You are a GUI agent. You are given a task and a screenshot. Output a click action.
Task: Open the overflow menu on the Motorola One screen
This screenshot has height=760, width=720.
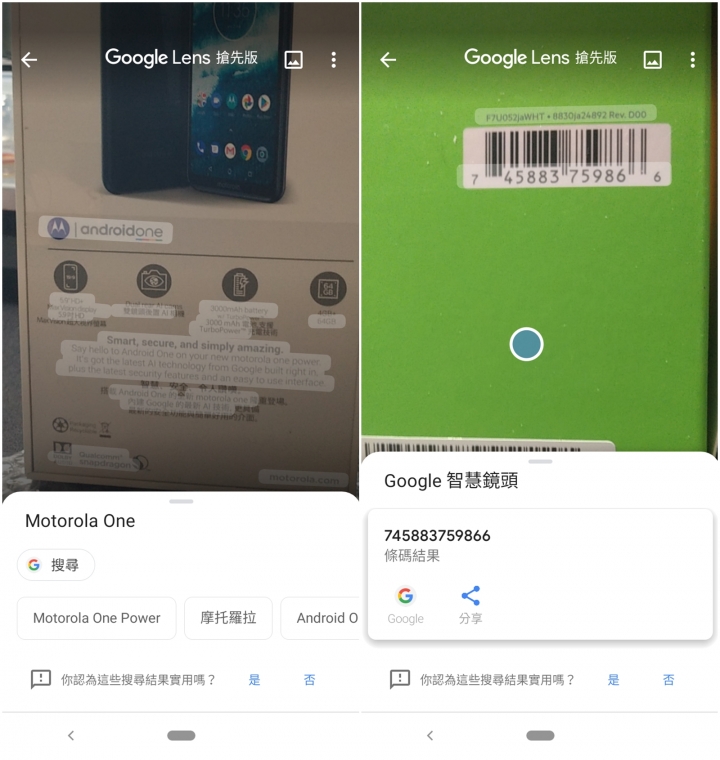[334, 60]
